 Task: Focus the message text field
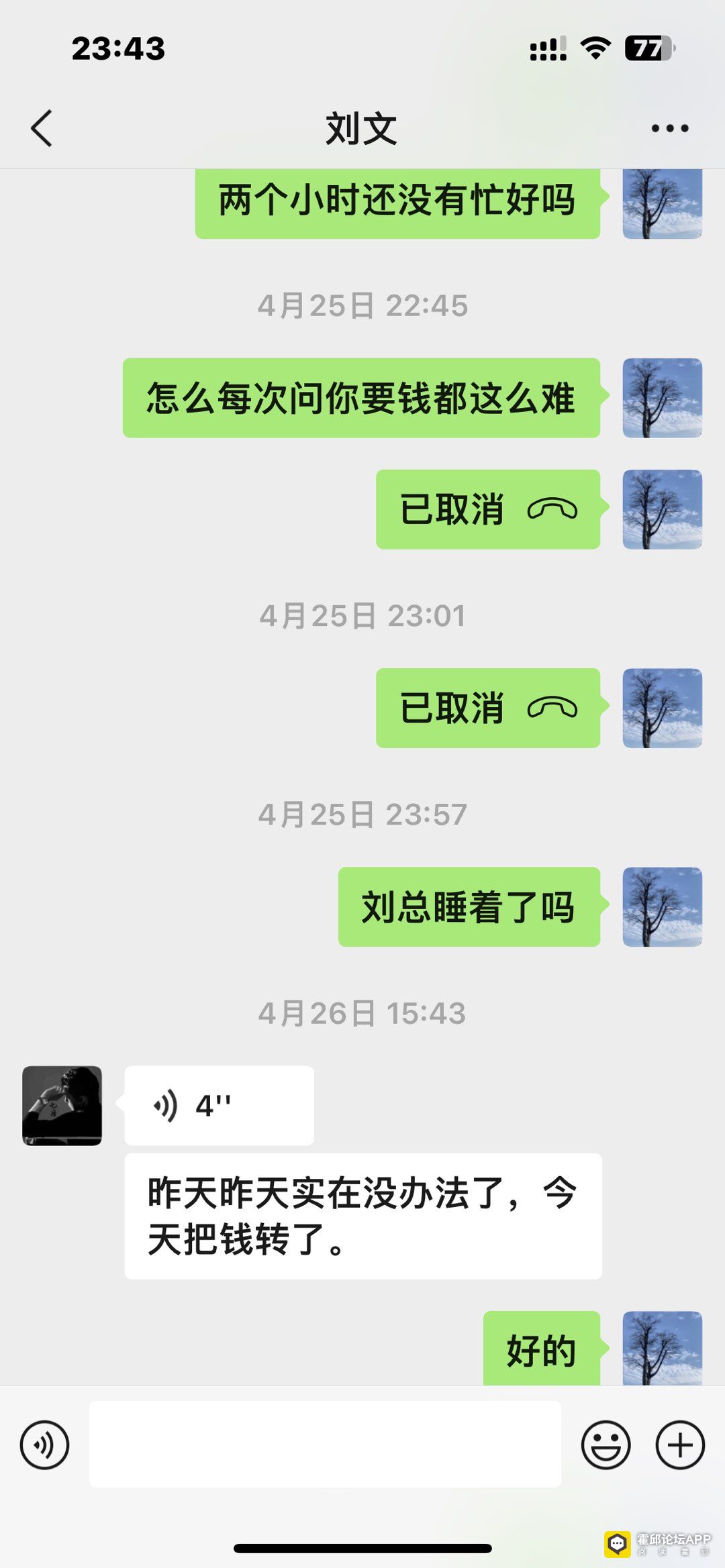coord(325,1445)
